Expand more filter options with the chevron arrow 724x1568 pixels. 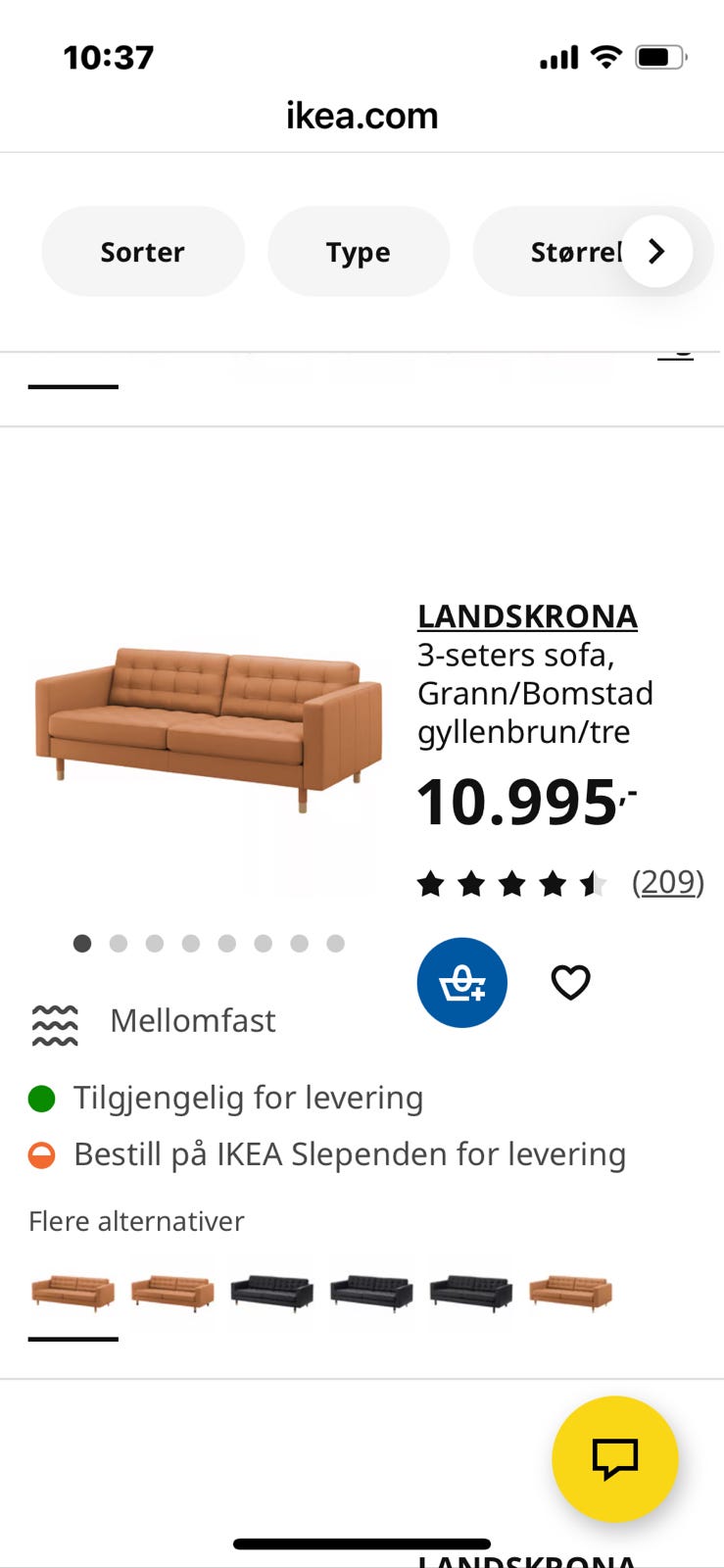point(655,251)
